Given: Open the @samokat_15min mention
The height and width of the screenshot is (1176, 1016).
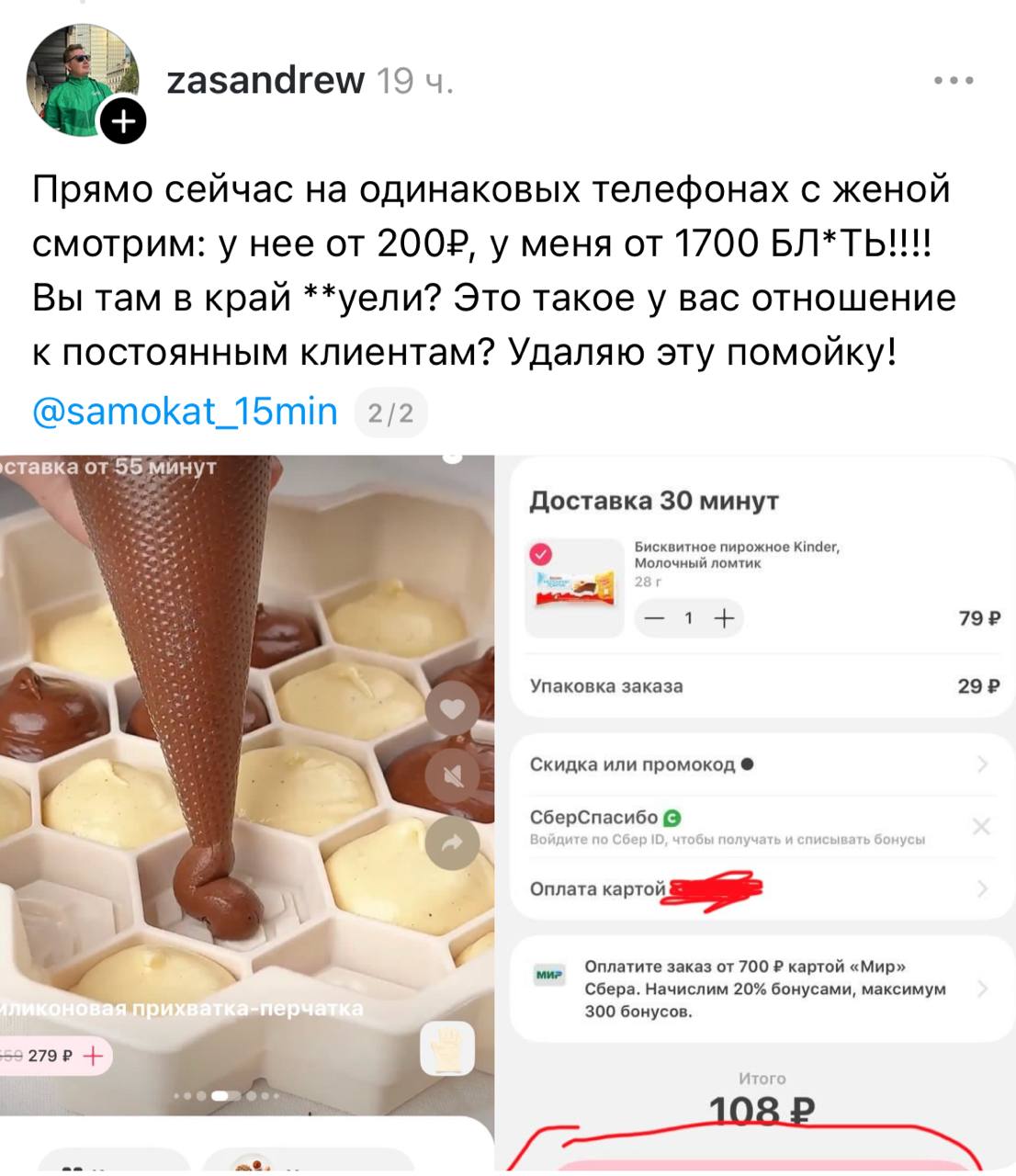Looking at the screenshot, I should (x=185, y=411).
